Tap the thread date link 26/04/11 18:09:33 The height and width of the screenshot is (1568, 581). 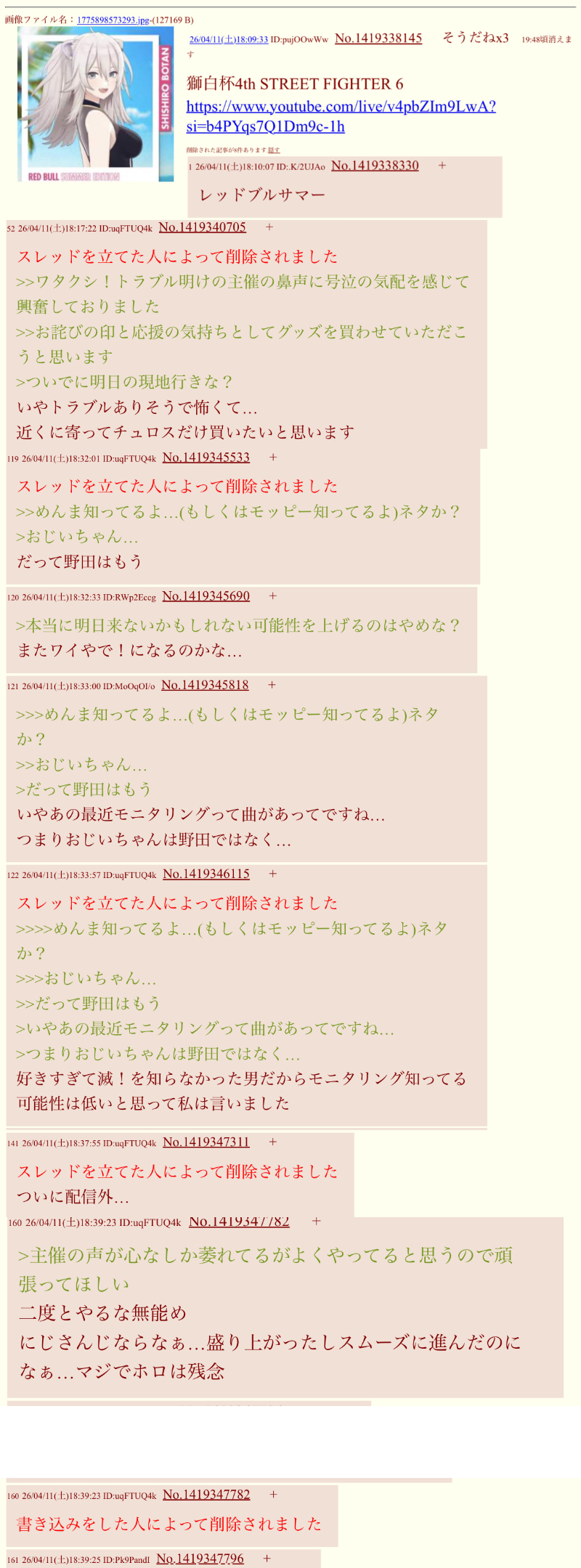229,39
